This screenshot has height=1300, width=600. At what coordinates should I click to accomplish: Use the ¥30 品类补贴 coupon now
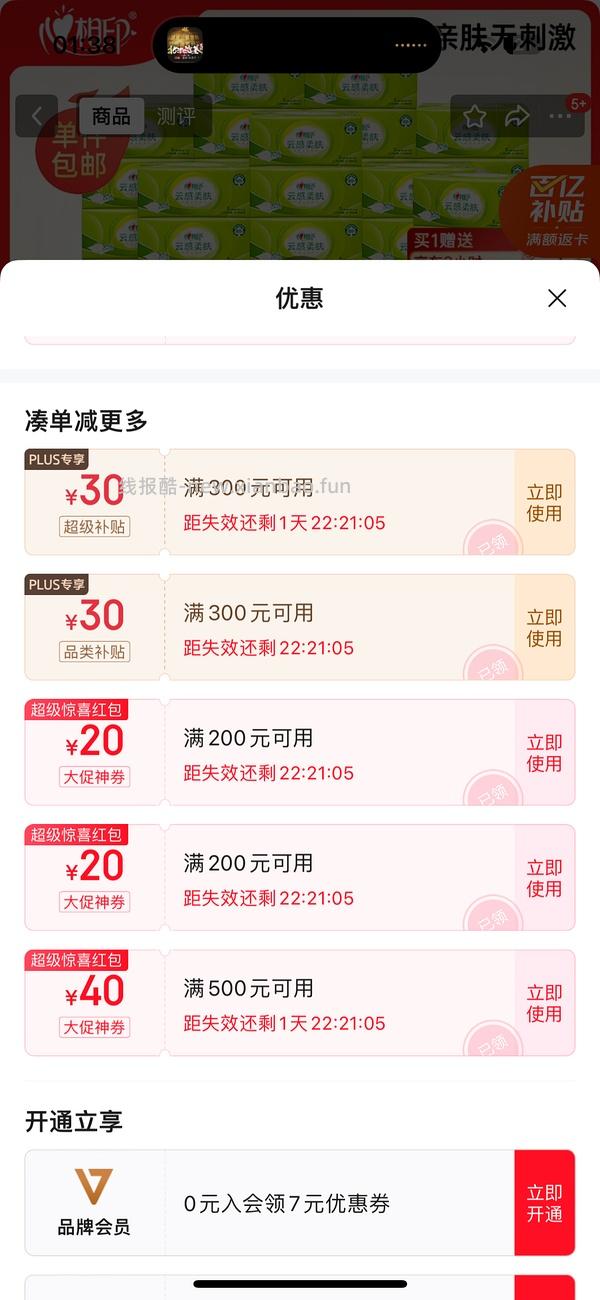click(x=544, y=628)
